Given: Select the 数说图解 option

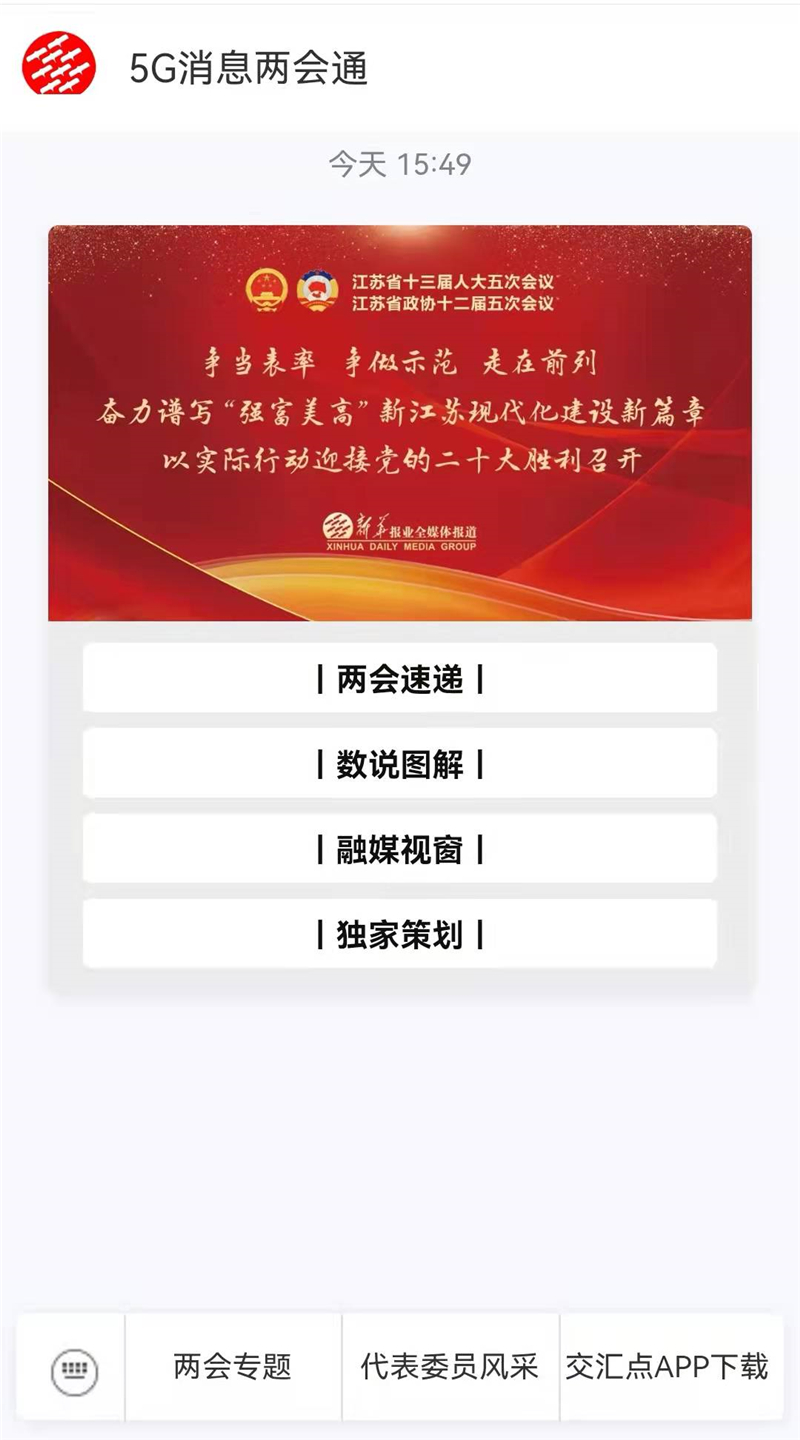Looking at the screenshot, I should (x=400, y=765).
